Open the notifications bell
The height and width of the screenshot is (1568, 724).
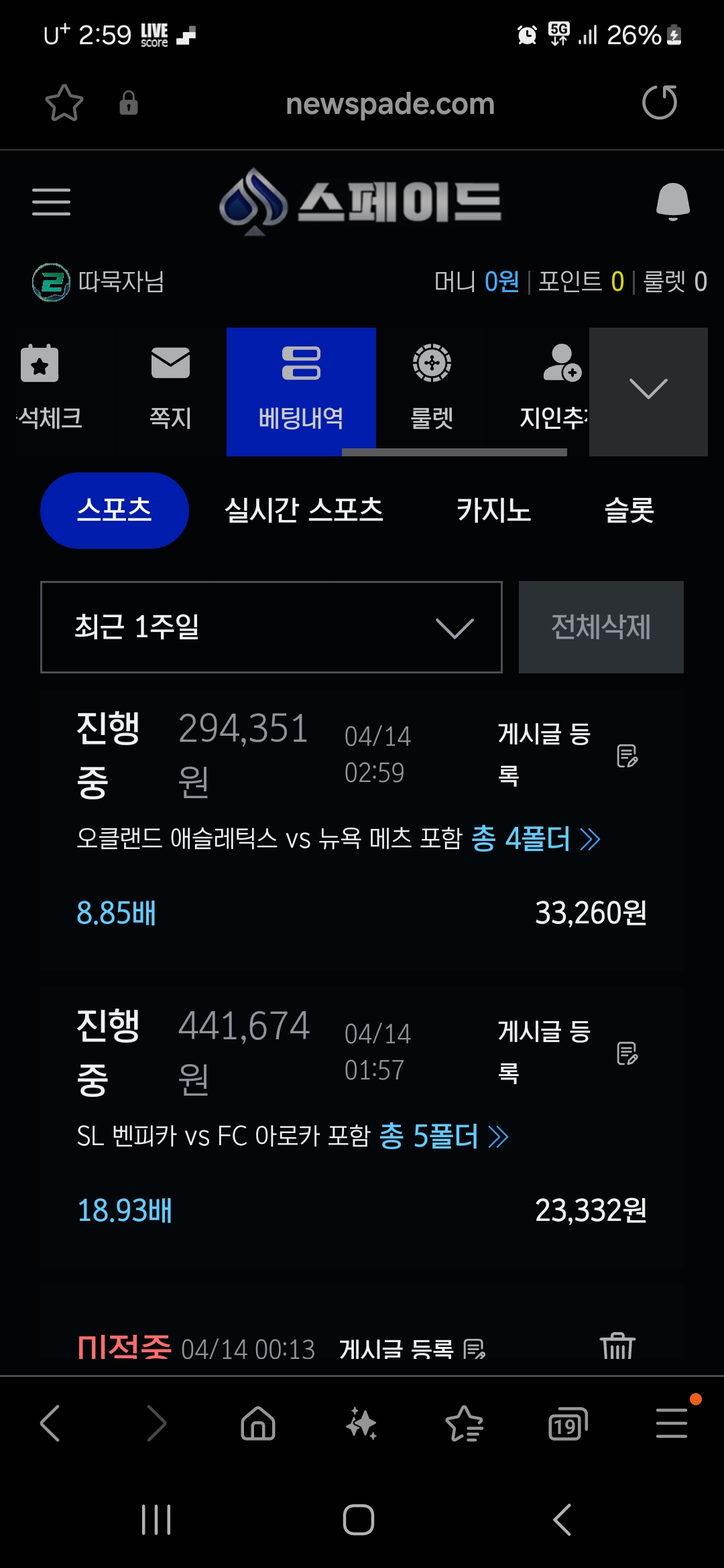point(672,201)
